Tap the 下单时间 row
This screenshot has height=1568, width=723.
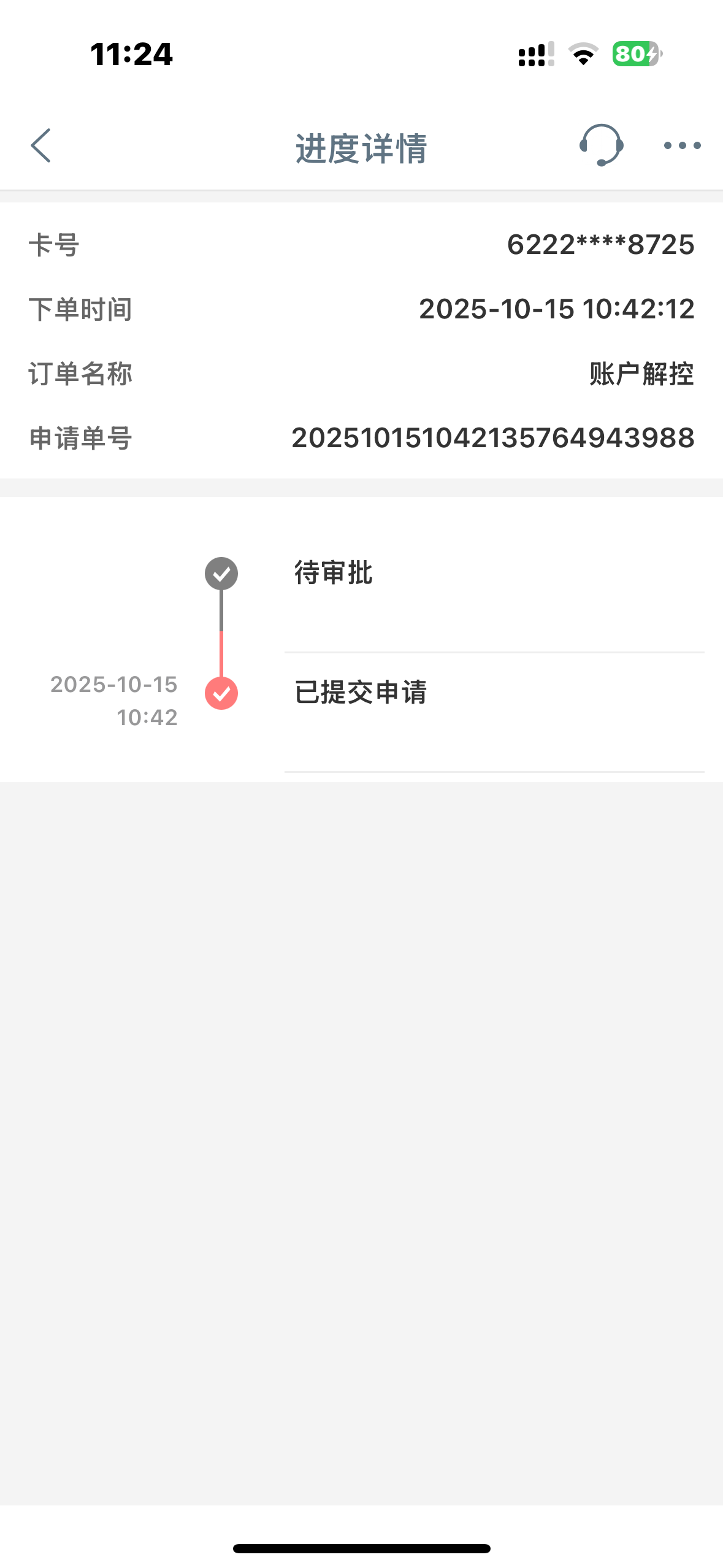point(362,309)
